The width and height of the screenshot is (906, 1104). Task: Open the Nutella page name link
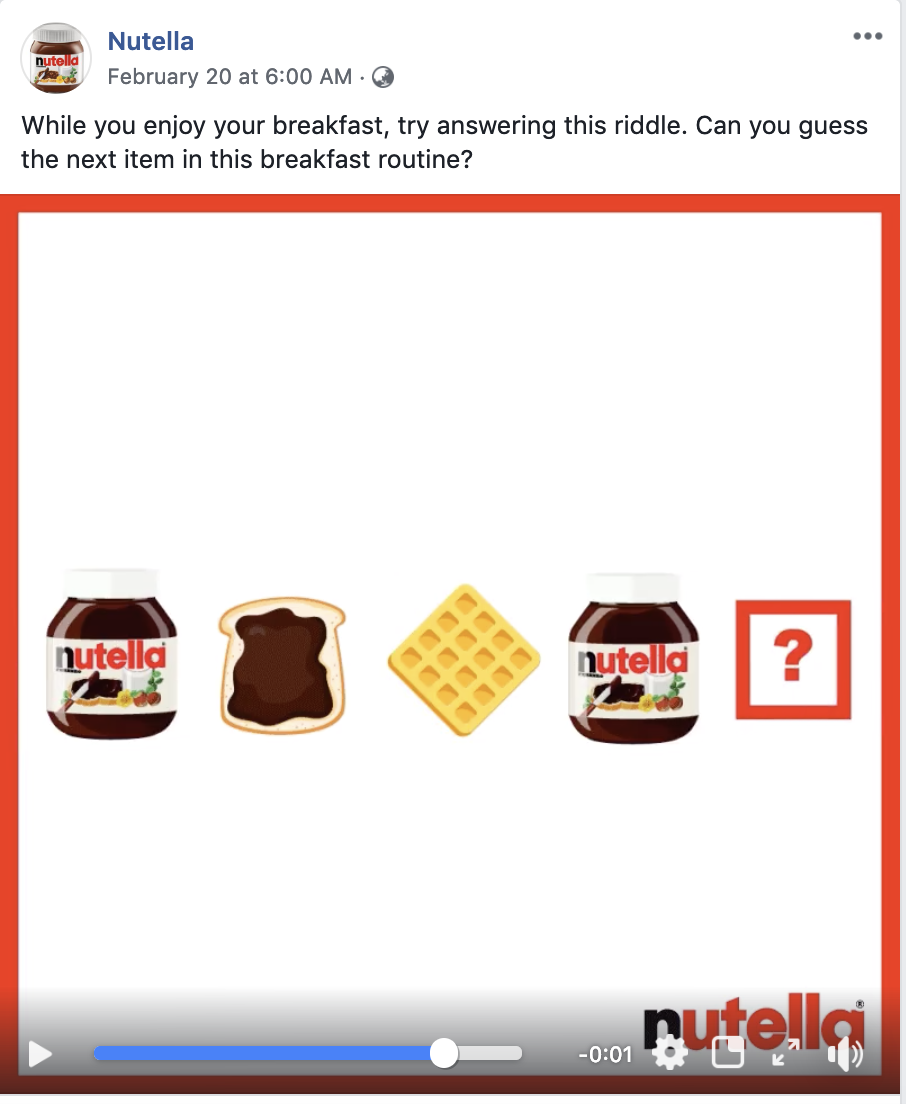[x=150, y=41]
